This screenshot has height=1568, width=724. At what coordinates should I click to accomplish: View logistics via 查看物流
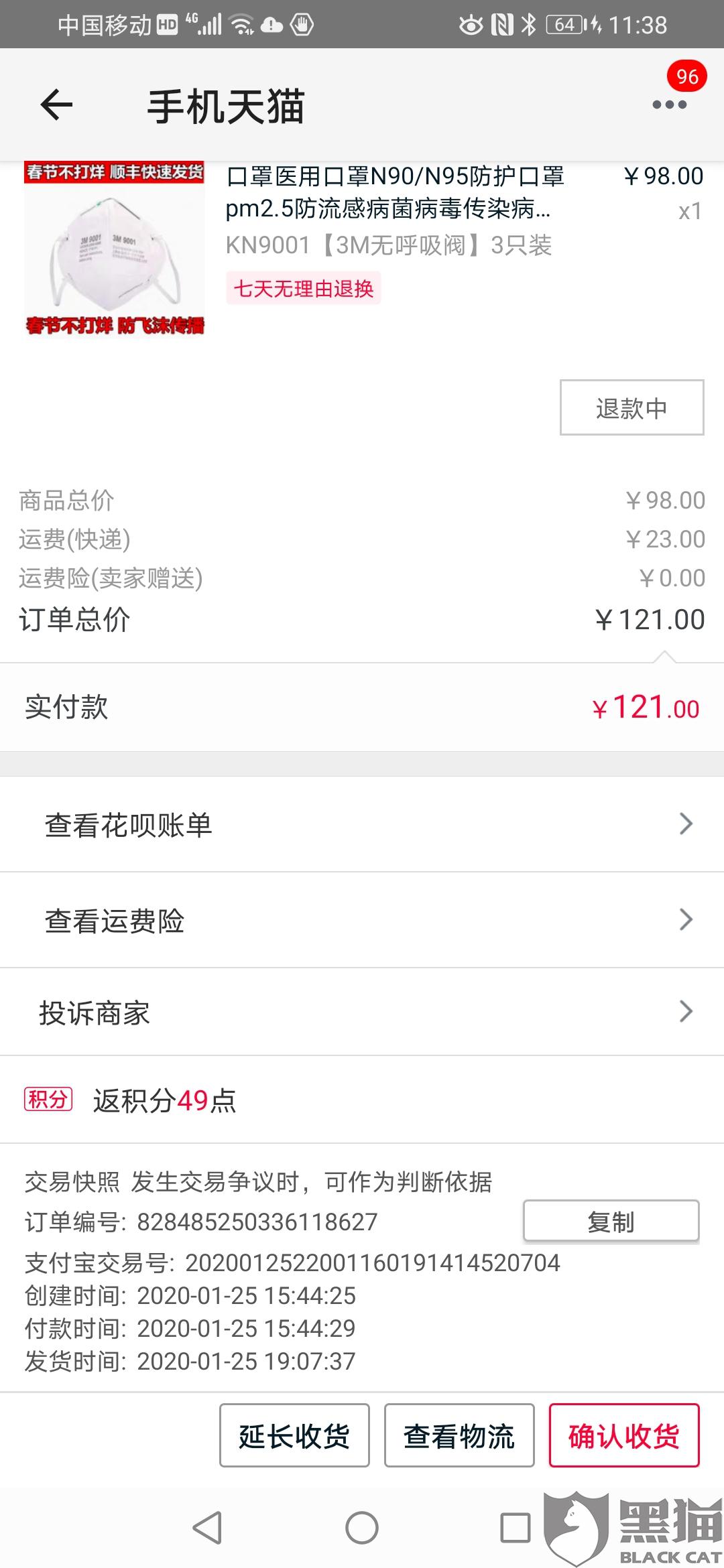[x=459, y=1435]
